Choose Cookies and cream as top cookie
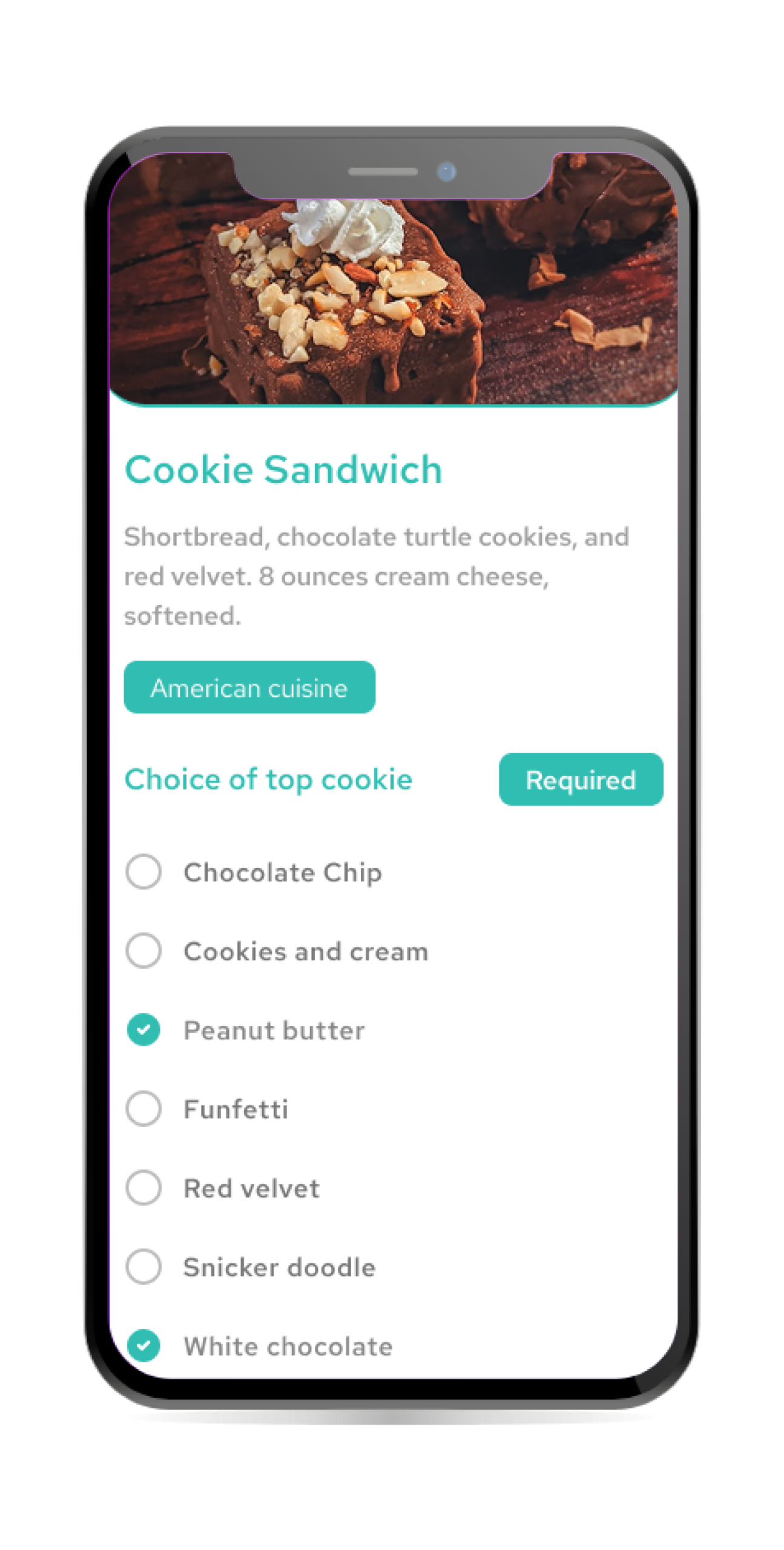 click(x=143, y=951)
